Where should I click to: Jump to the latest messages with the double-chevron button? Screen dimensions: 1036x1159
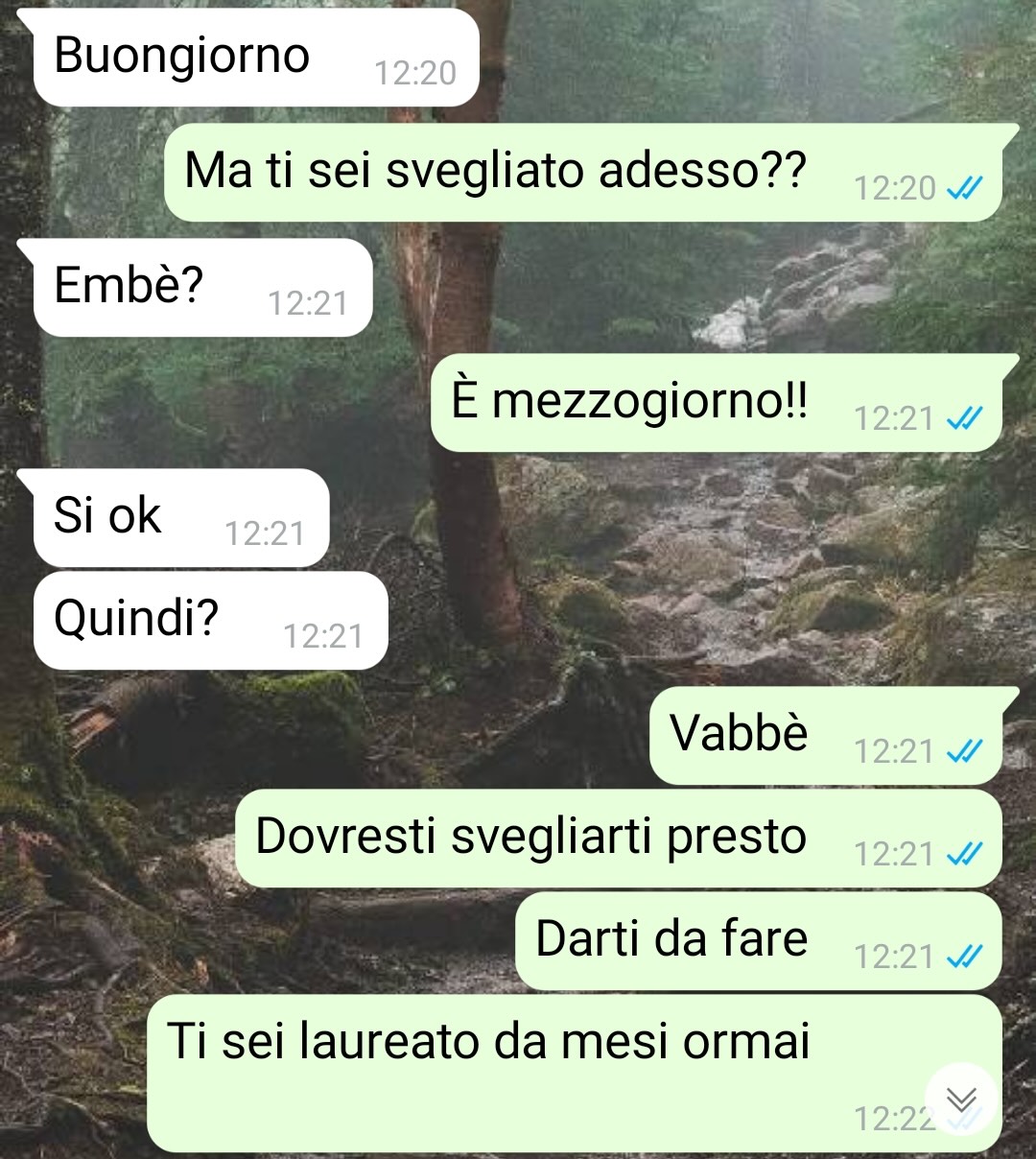click(x=960, y=1099)
